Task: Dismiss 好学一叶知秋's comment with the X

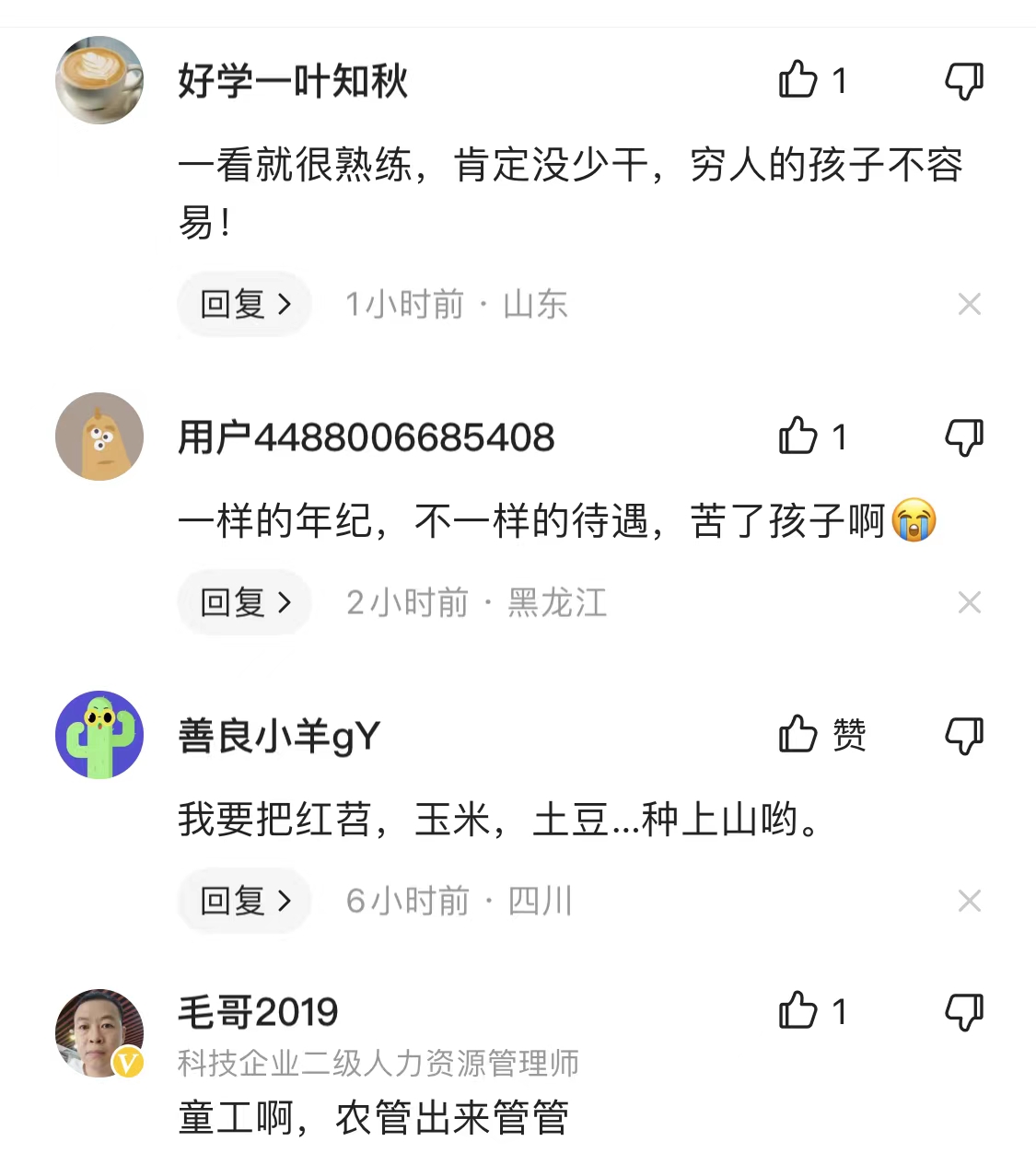Action: coord(970,304)
